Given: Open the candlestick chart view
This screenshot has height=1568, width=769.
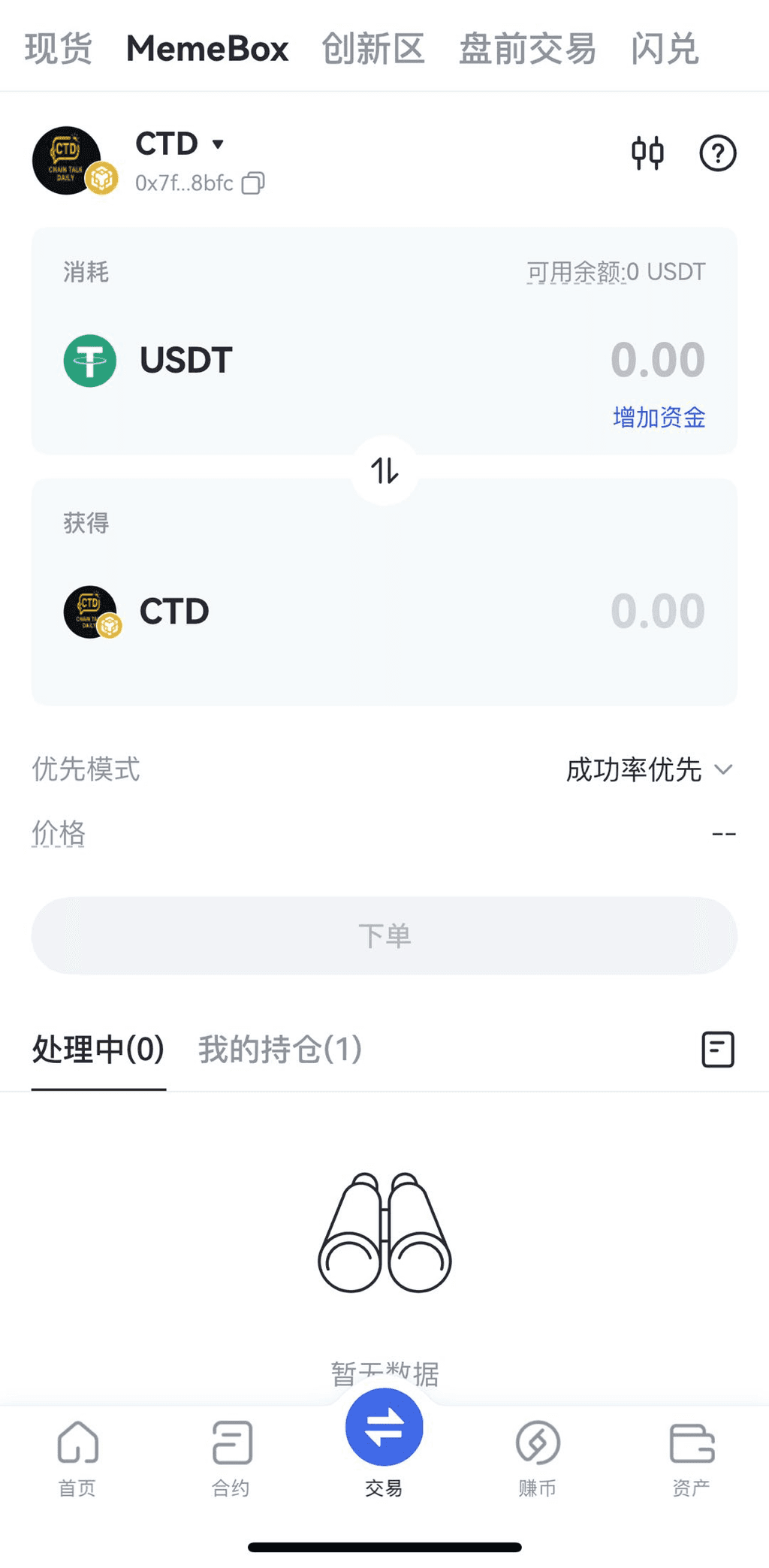Looking at the screenshot, I should click(x=647, y=153).
